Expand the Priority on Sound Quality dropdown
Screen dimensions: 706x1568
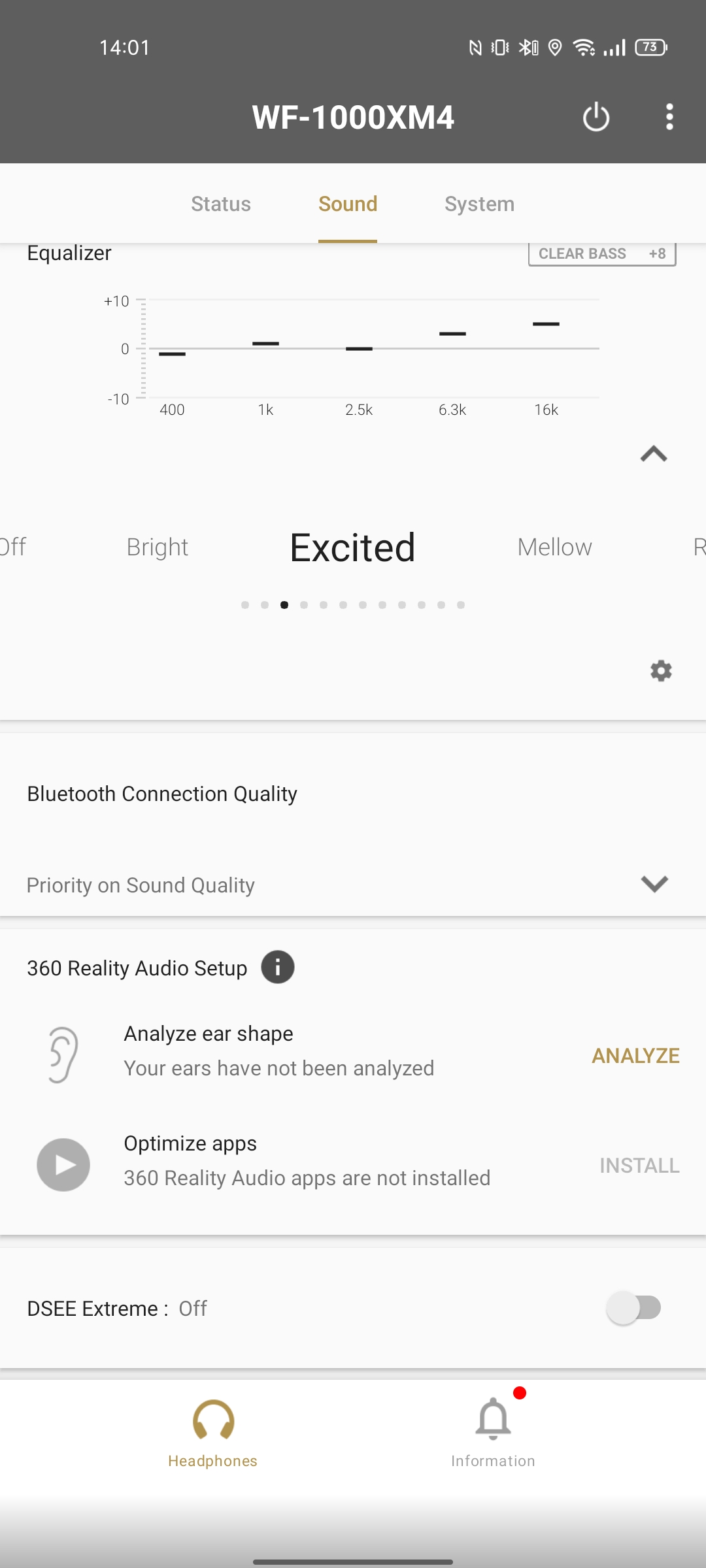[654, 884]
